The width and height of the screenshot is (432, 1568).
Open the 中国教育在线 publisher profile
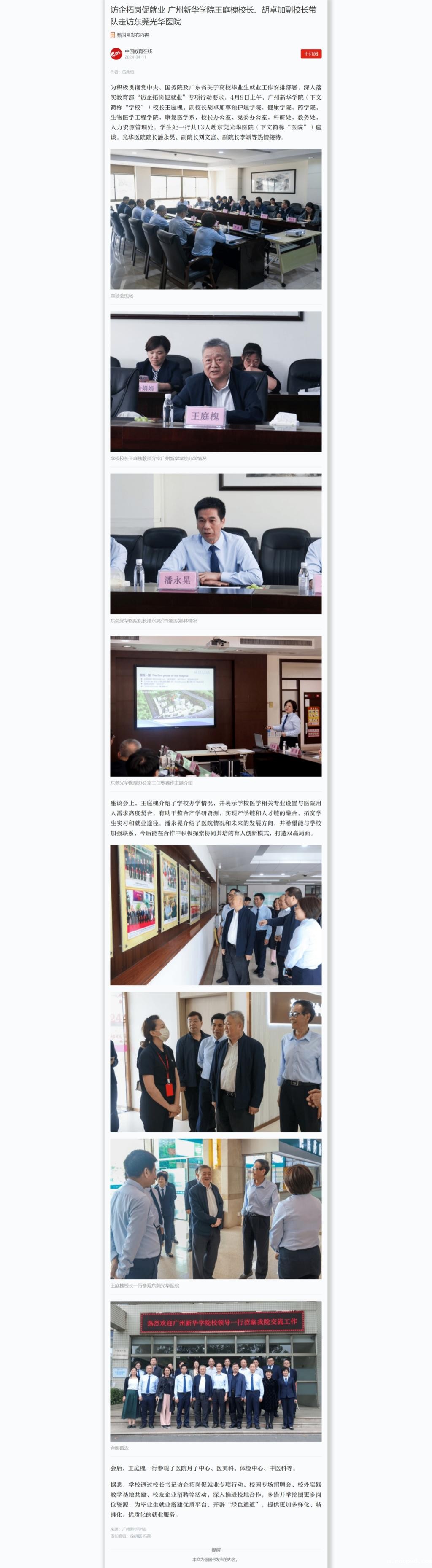(138, 52)
